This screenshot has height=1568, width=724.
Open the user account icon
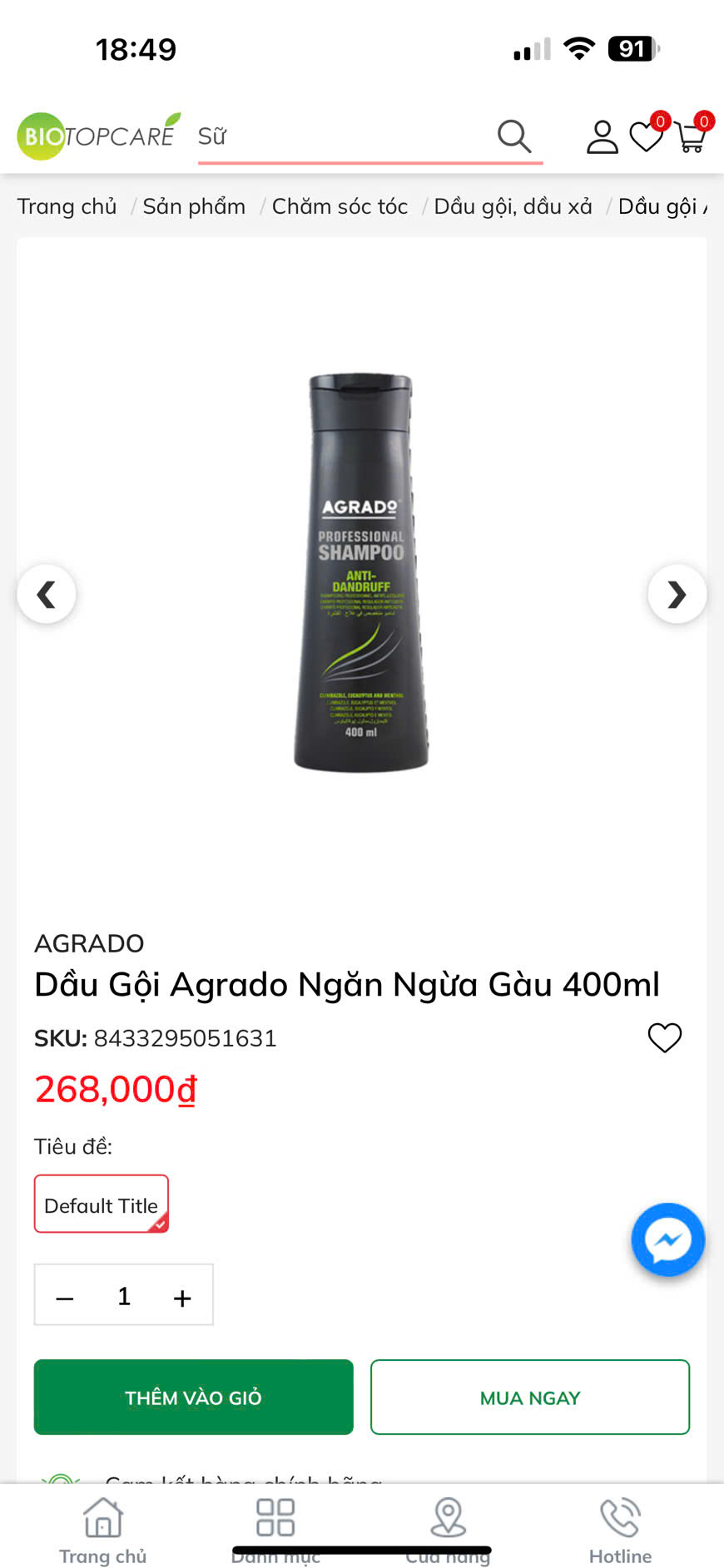click(x=602, y=136)
